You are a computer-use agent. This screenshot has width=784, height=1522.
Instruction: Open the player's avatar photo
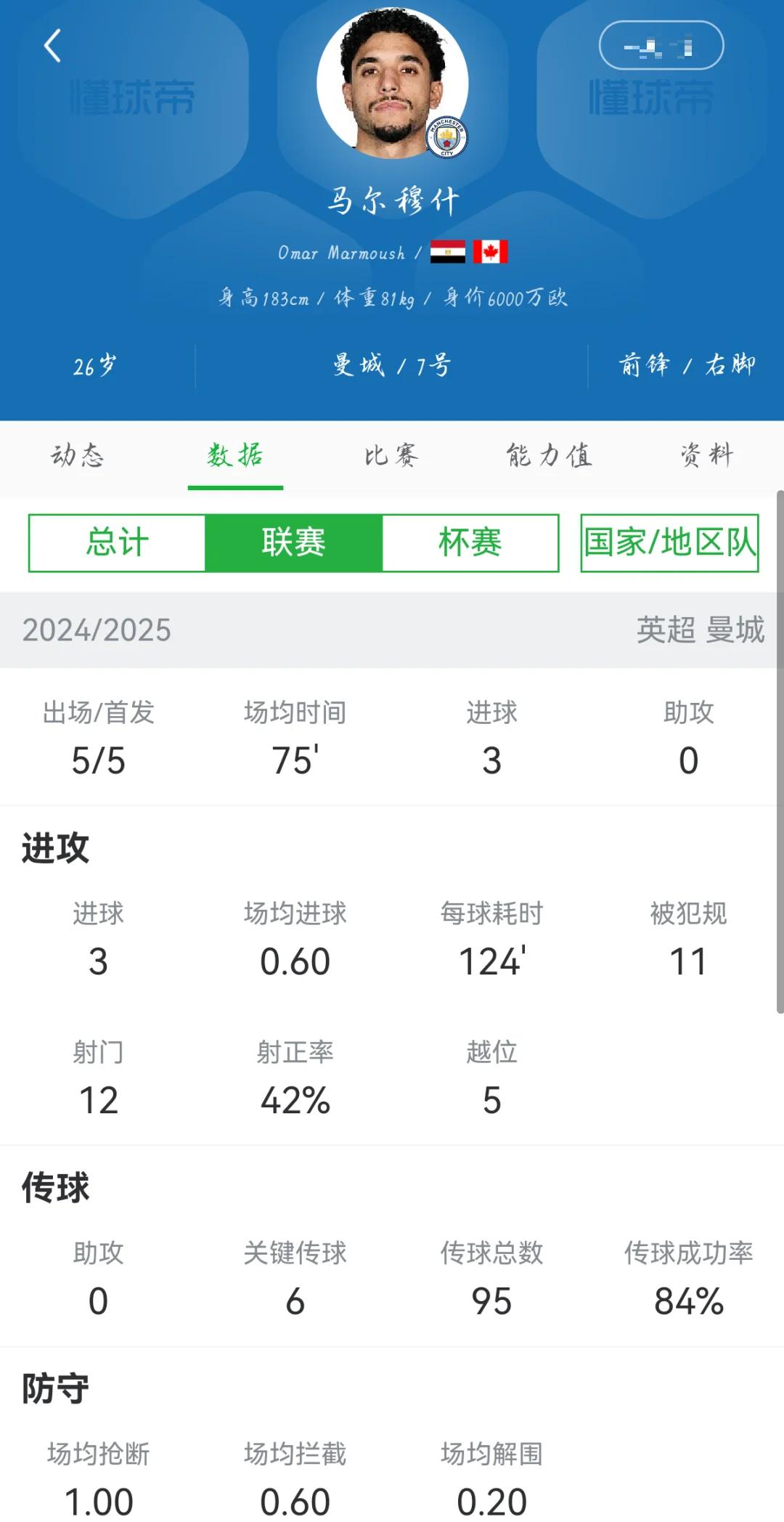392,84
